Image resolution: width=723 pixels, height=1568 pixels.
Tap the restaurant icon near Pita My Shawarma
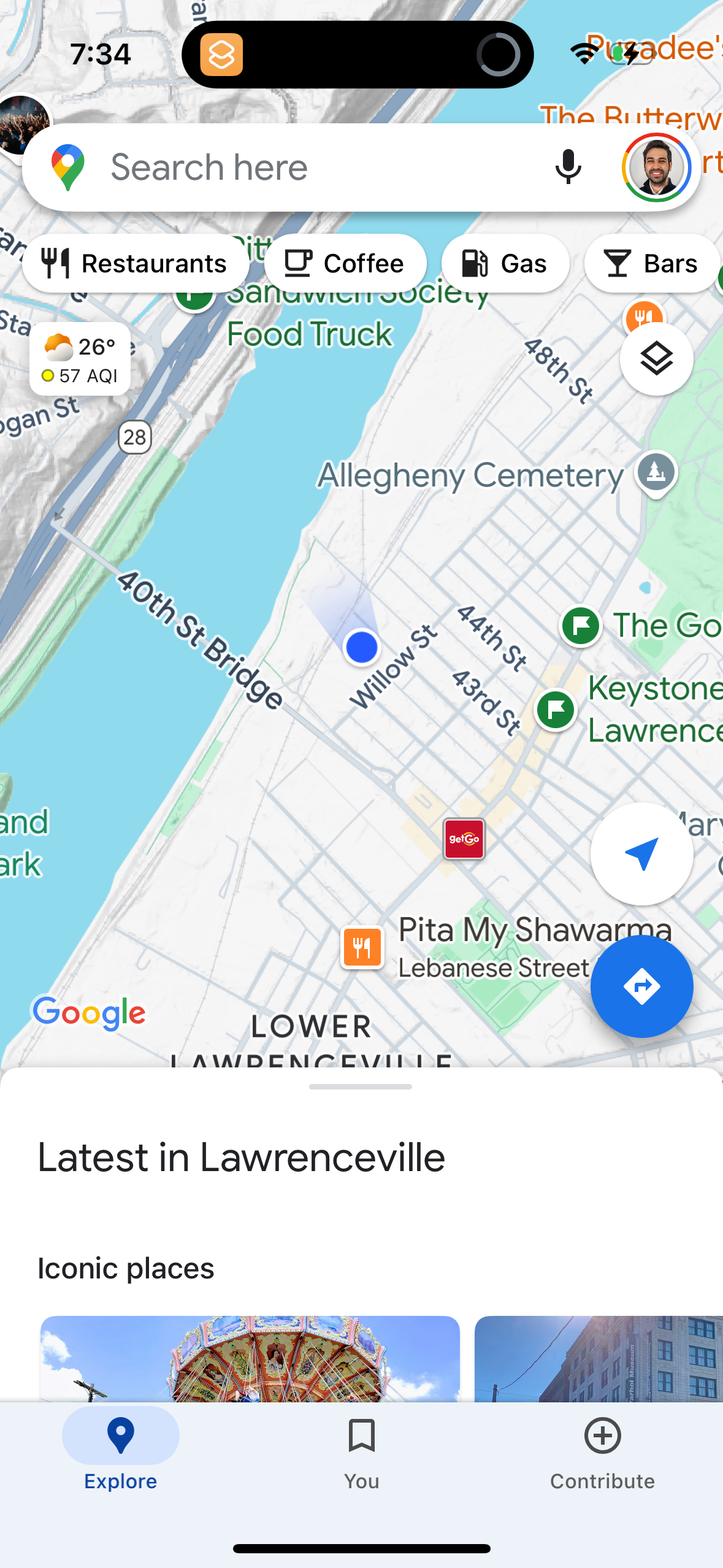click(x=362, y=947)
